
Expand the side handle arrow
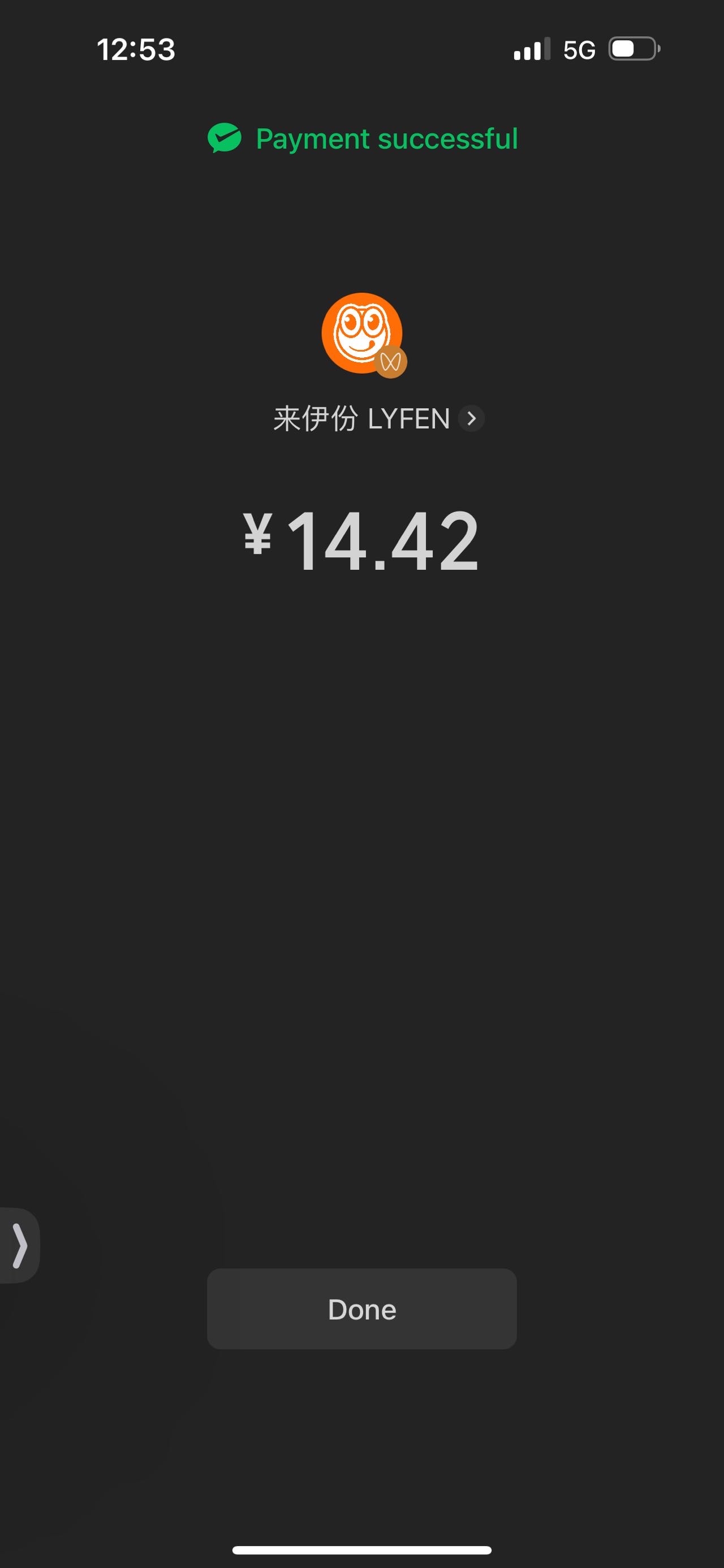click(19, 1245)
